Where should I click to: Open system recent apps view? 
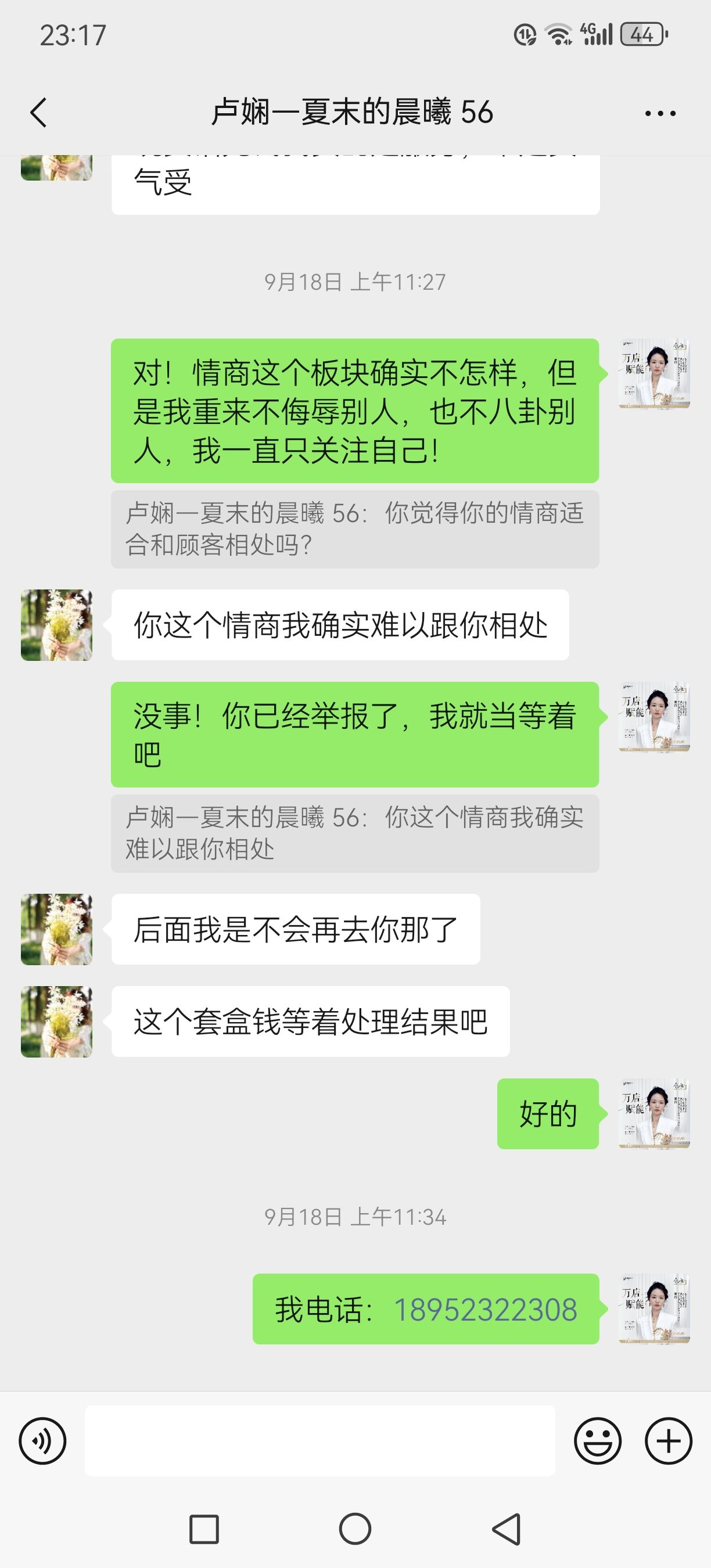[x=204, y=1529]
